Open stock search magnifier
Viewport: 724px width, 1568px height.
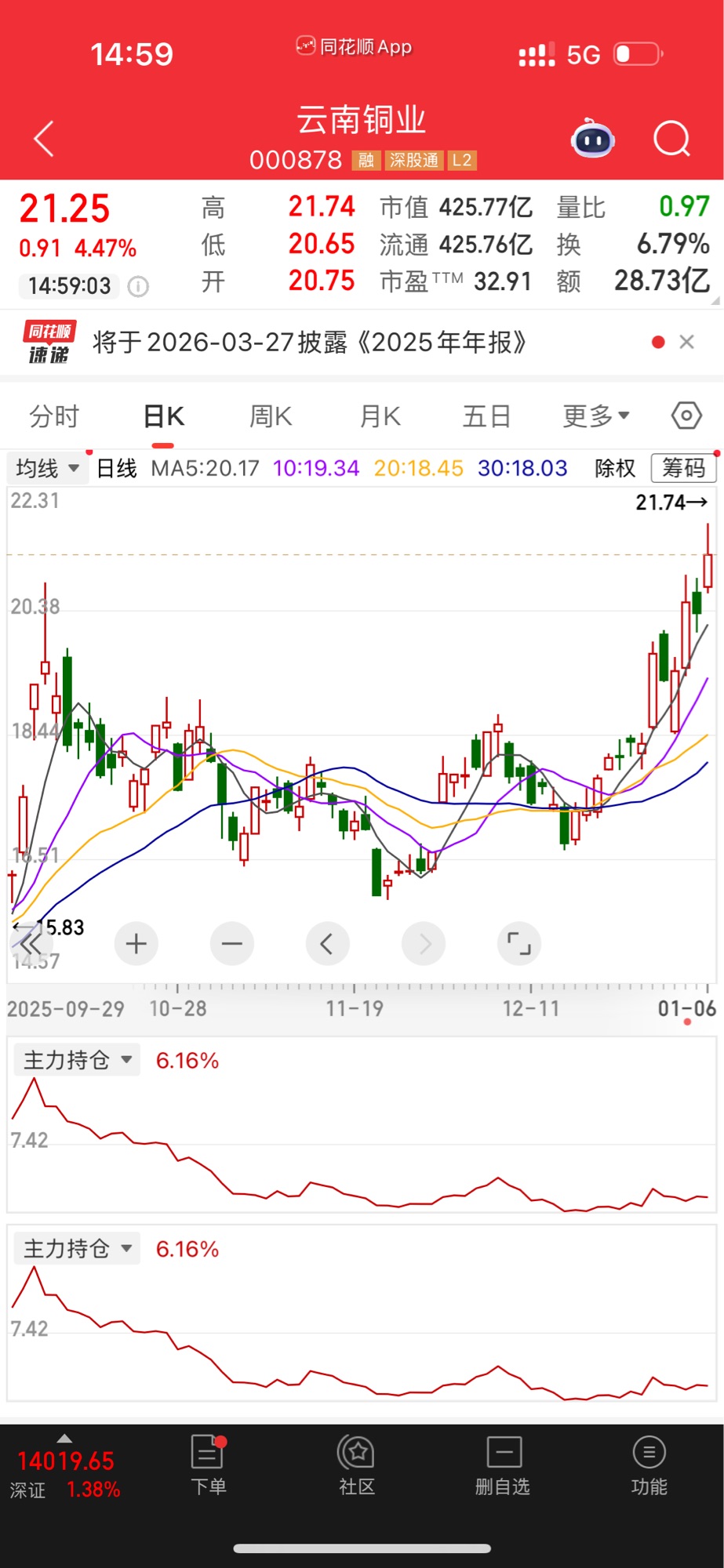(671, 140)
